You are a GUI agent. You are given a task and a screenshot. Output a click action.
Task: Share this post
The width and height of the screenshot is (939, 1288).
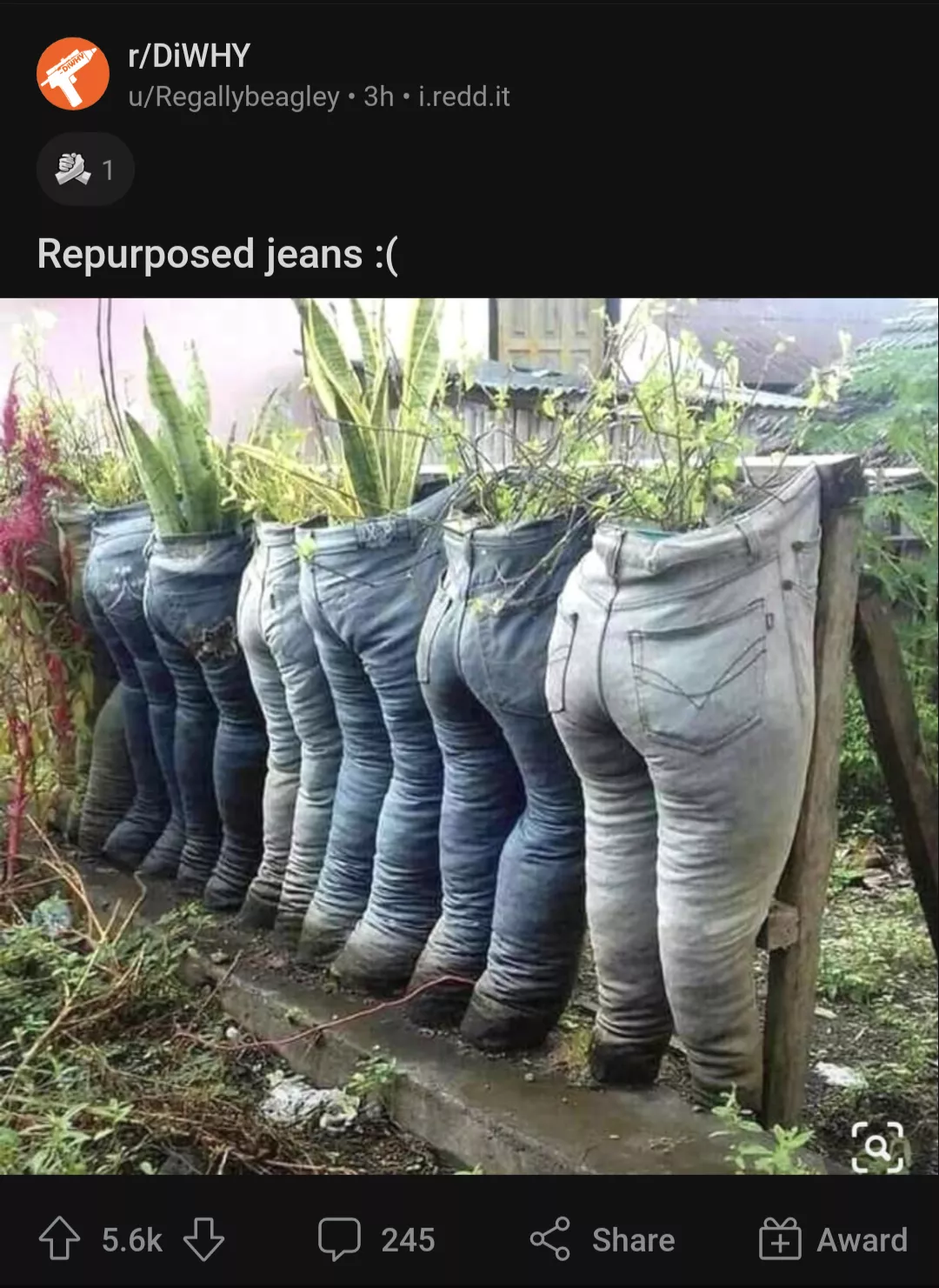603,1239
